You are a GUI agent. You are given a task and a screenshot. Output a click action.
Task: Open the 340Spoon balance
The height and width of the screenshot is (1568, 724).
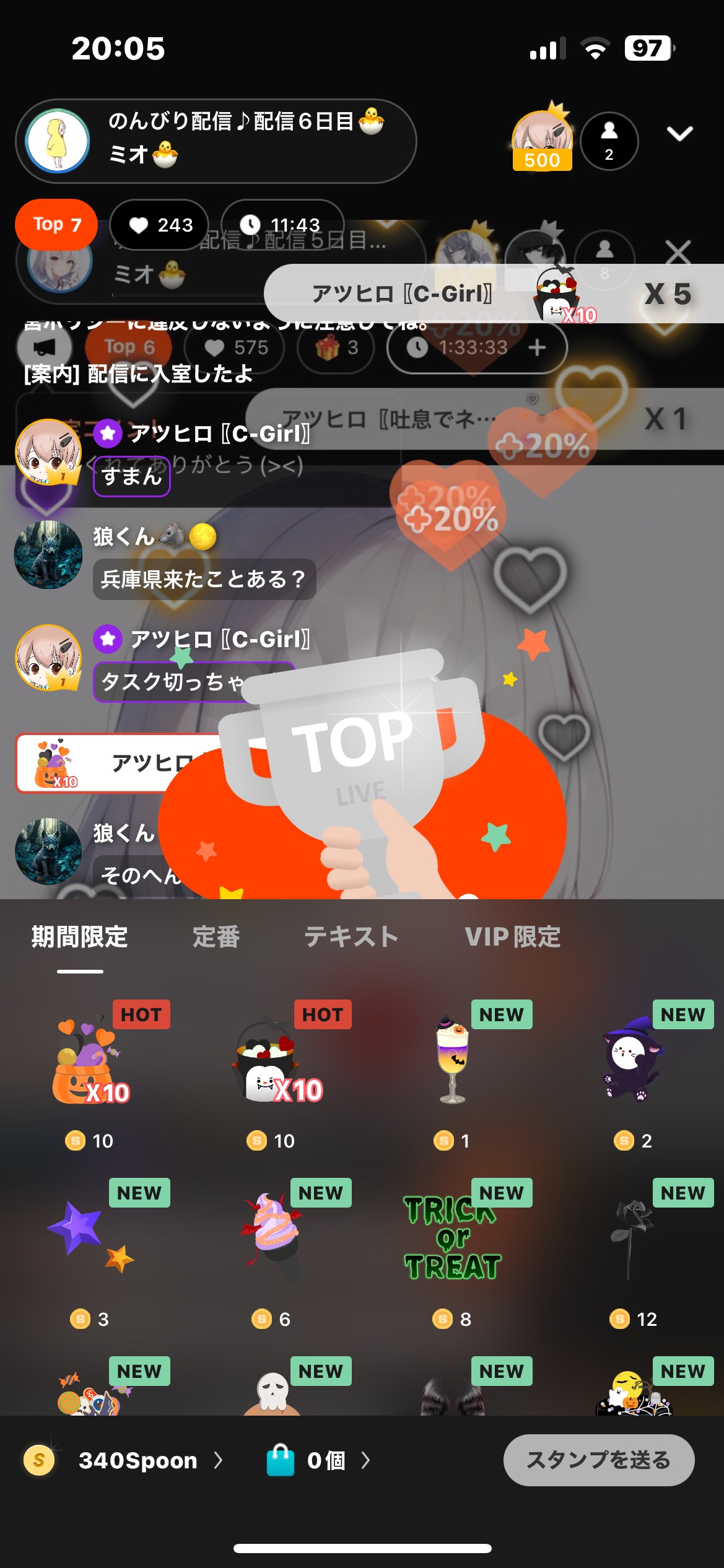click(124, 1460)
